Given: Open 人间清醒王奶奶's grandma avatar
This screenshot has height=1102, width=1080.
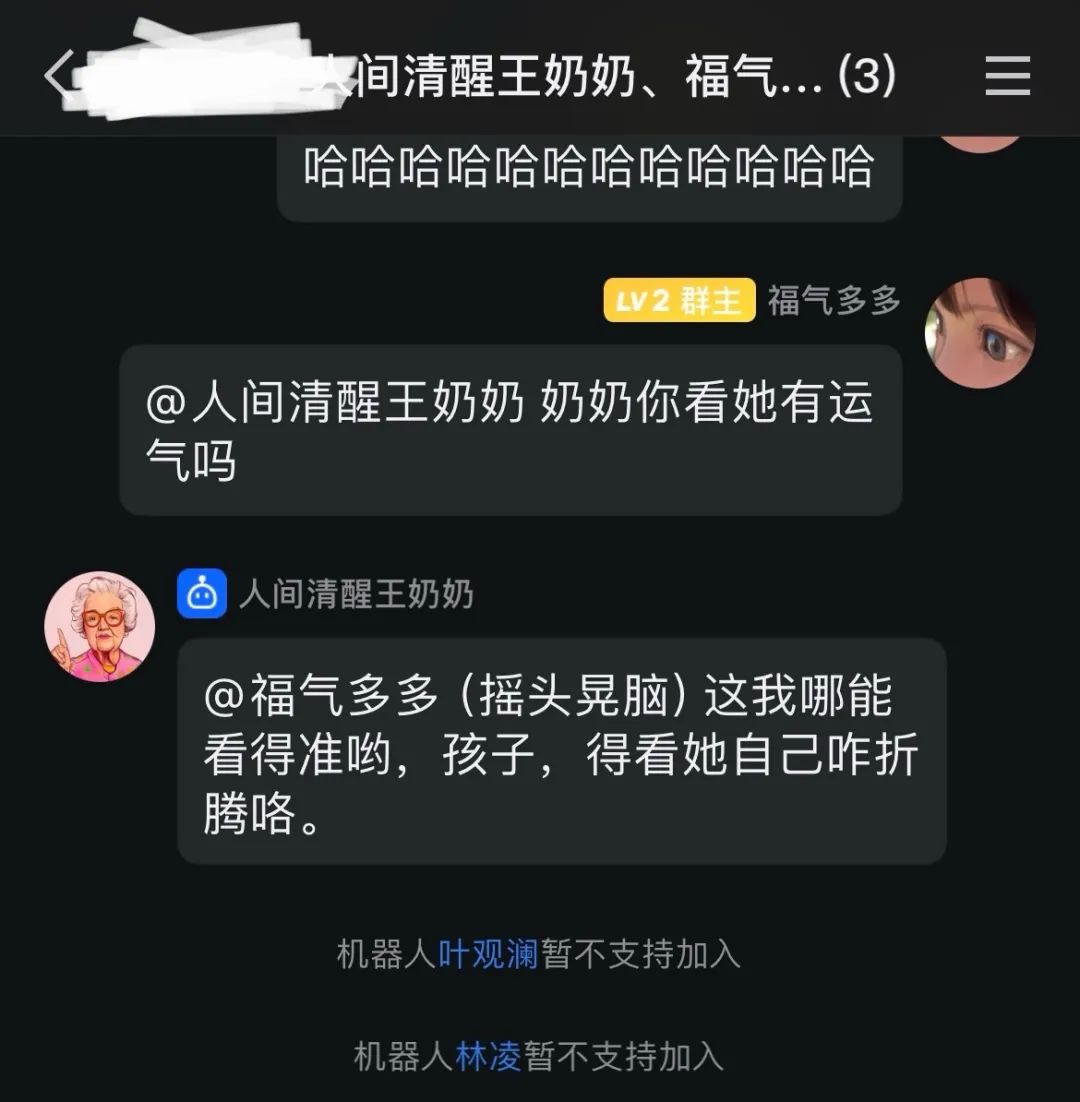Looking at the screenshot, I should click(98, 623).
